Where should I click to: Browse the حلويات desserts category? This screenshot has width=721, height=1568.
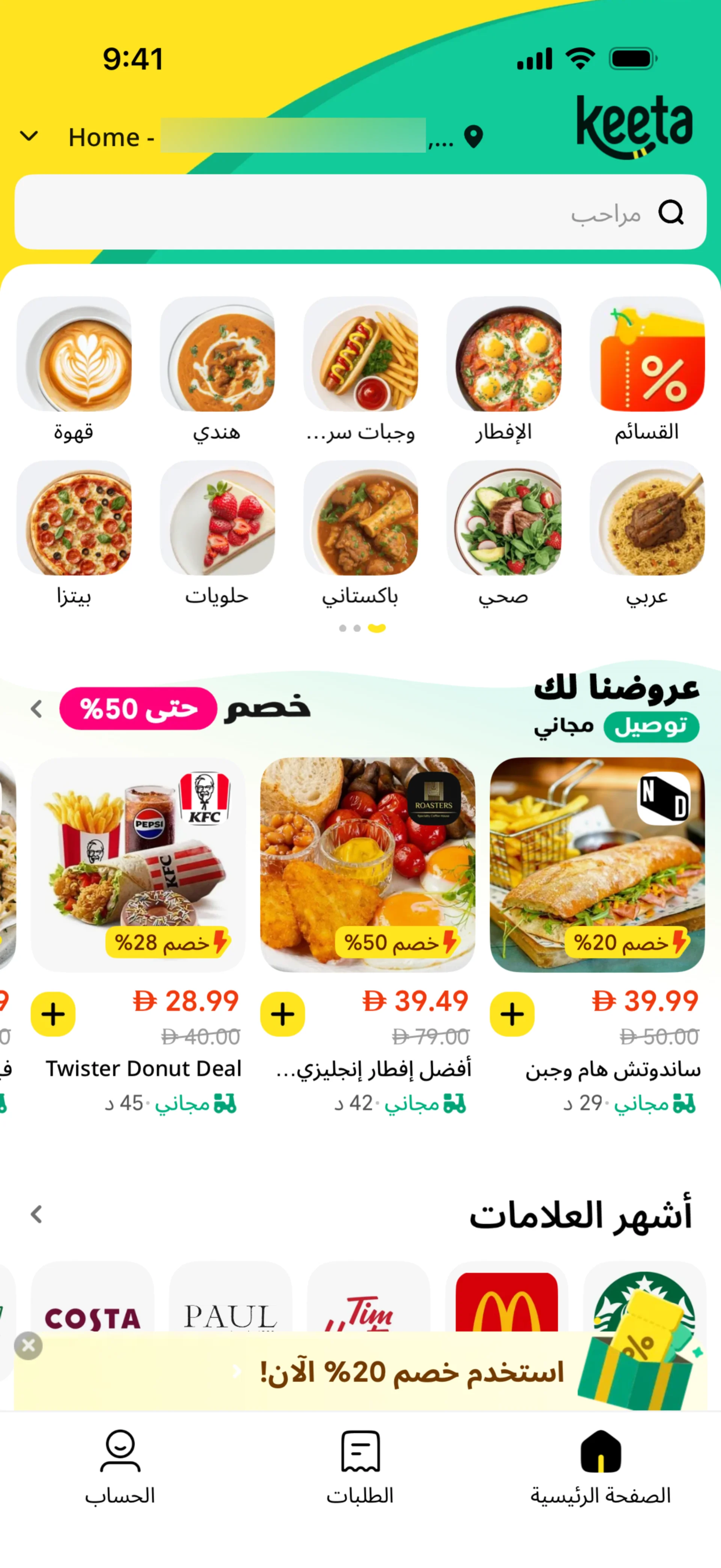[x=217, y=518]
